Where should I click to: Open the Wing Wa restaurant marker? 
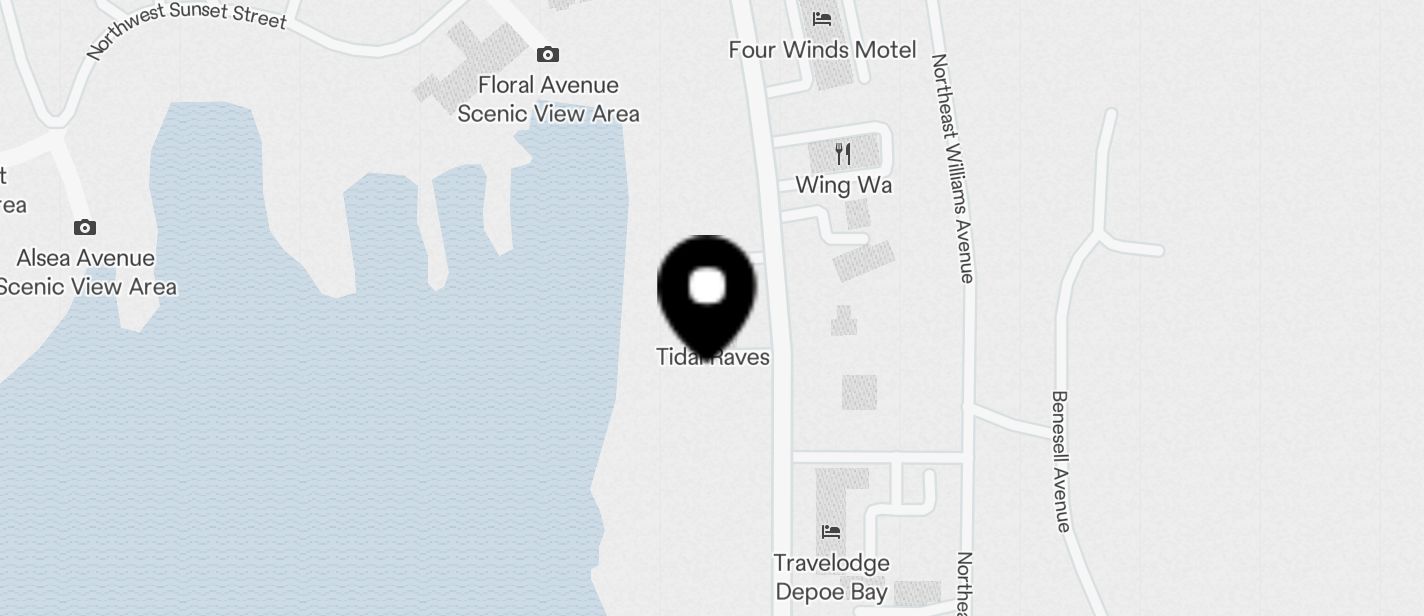point(843,154)
